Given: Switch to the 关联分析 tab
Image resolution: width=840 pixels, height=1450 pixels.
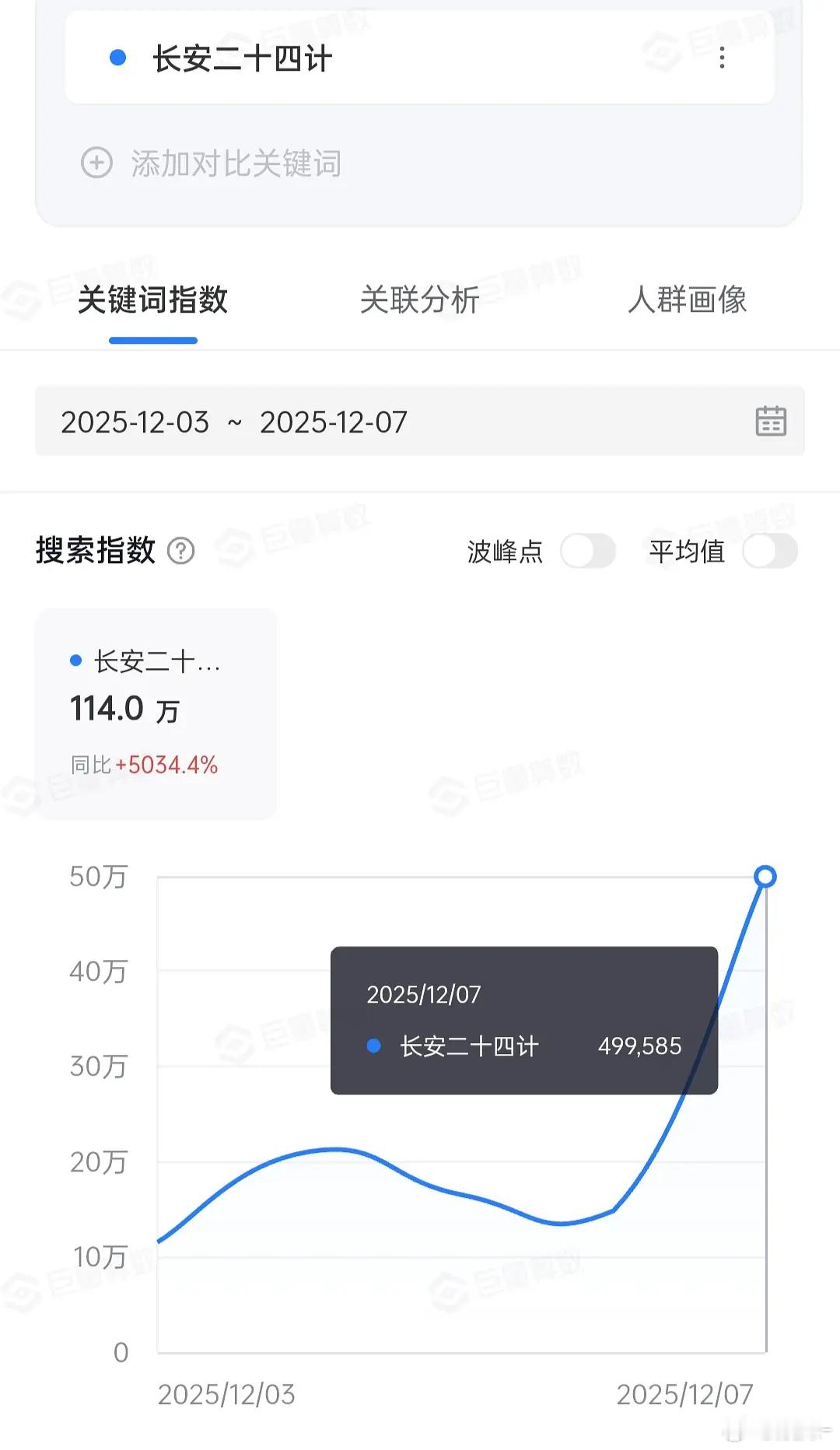Looking at the screenshot, I should (x=419, y=302).
